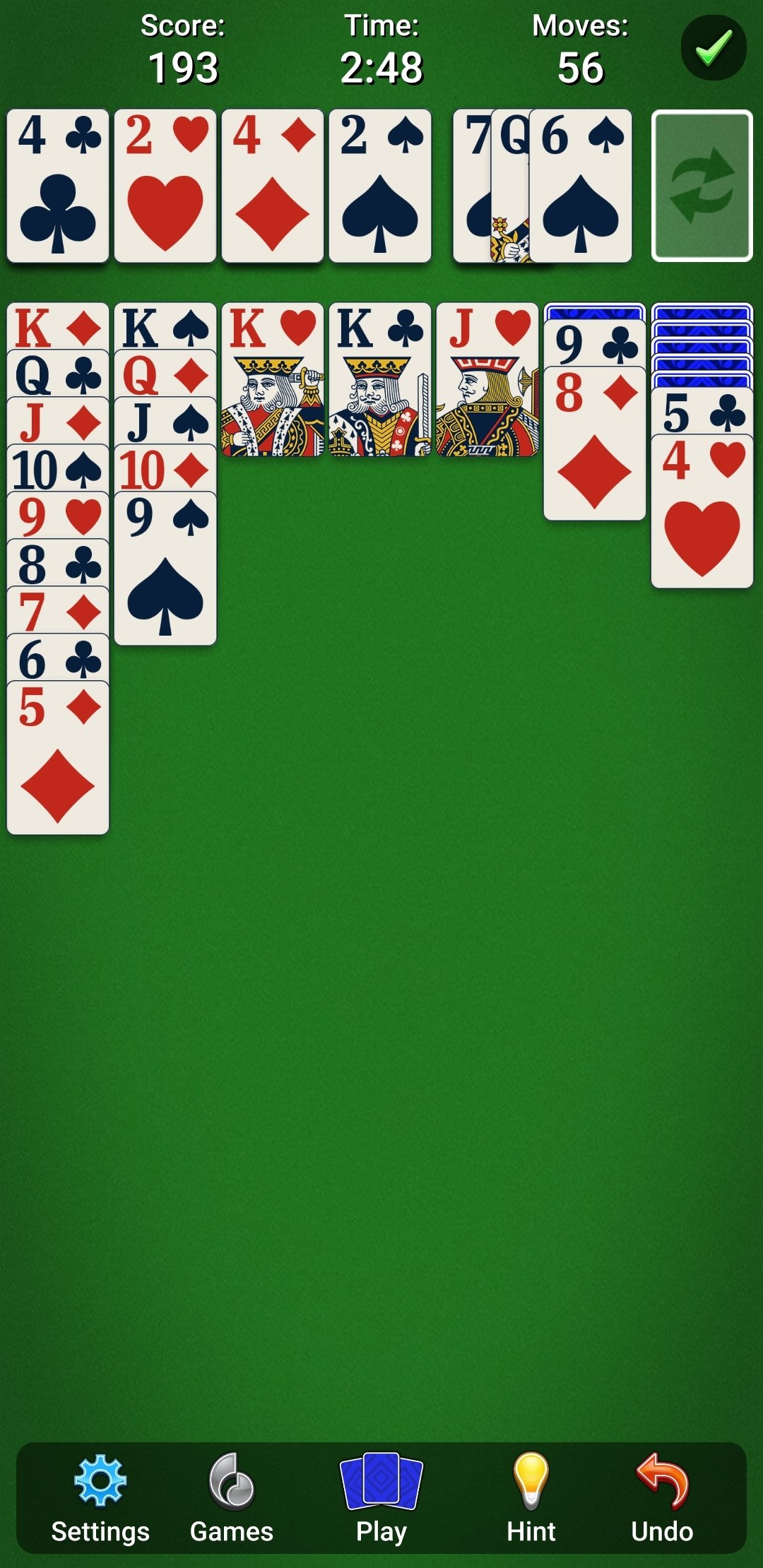Screen dimensions: 763x1568
Task: Select the 4 of hearts card
Action: pyautogui.click(x=702, y=516)
